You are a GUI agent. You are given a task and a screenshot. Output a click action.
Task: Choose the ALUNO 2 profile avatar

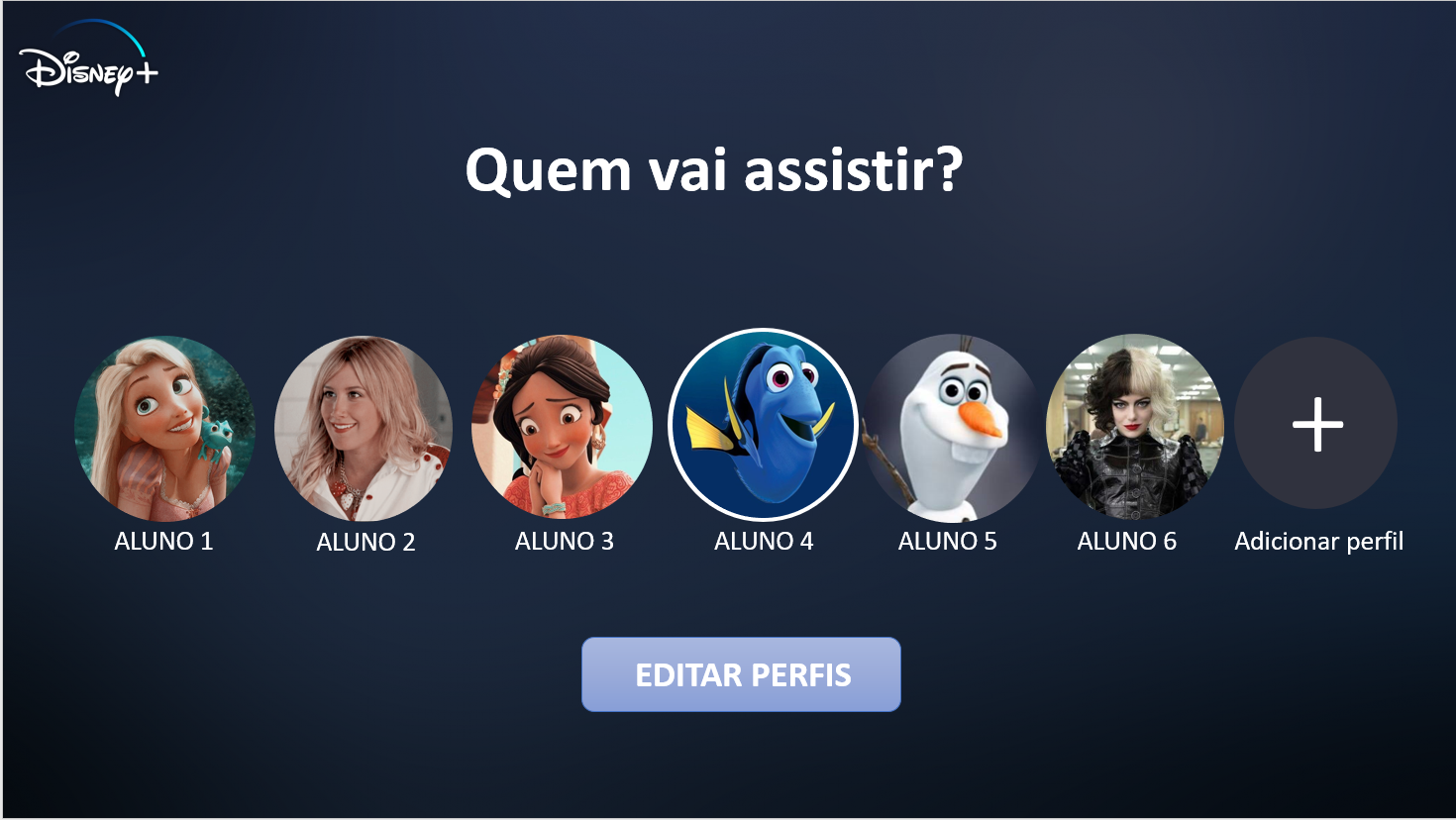coord(364,428)
